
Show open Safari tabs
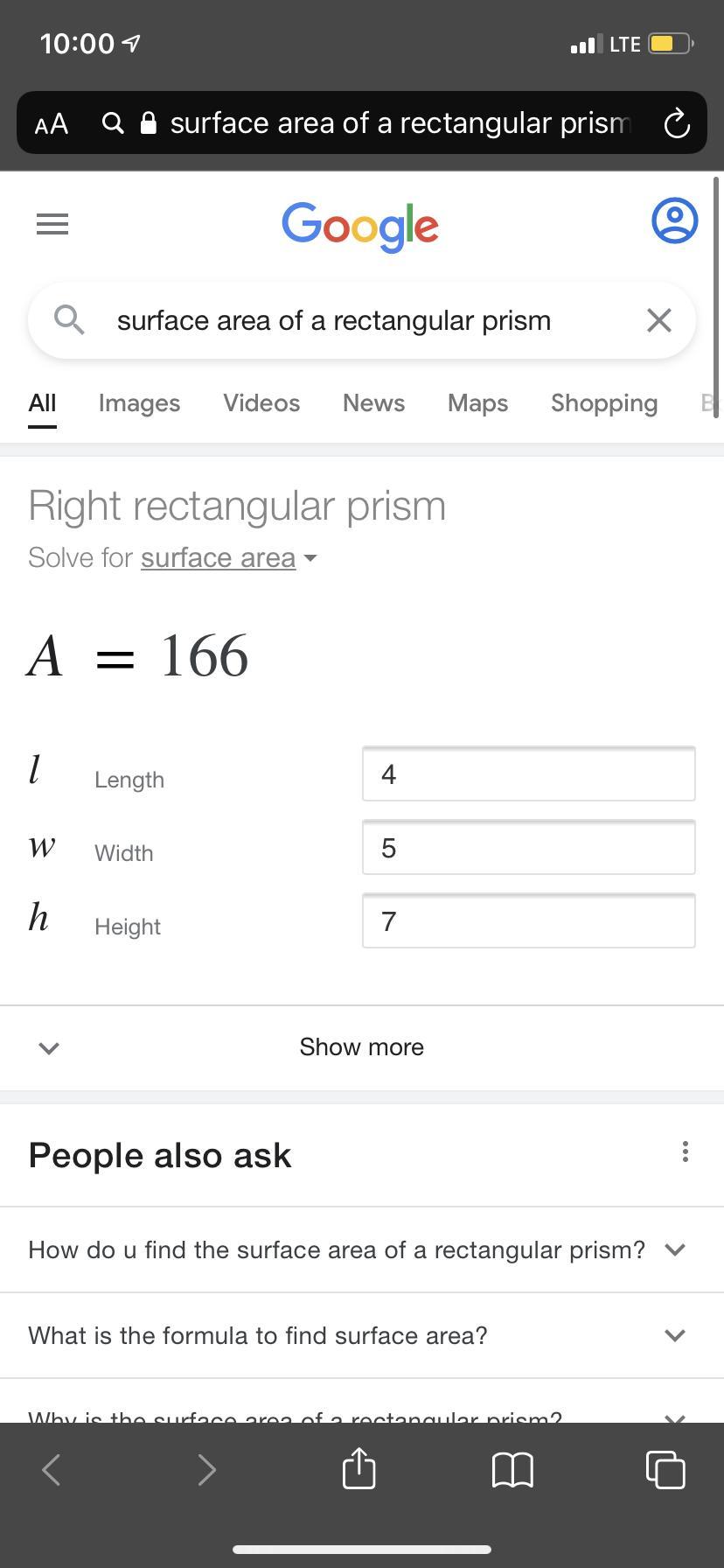(665, 1470)
